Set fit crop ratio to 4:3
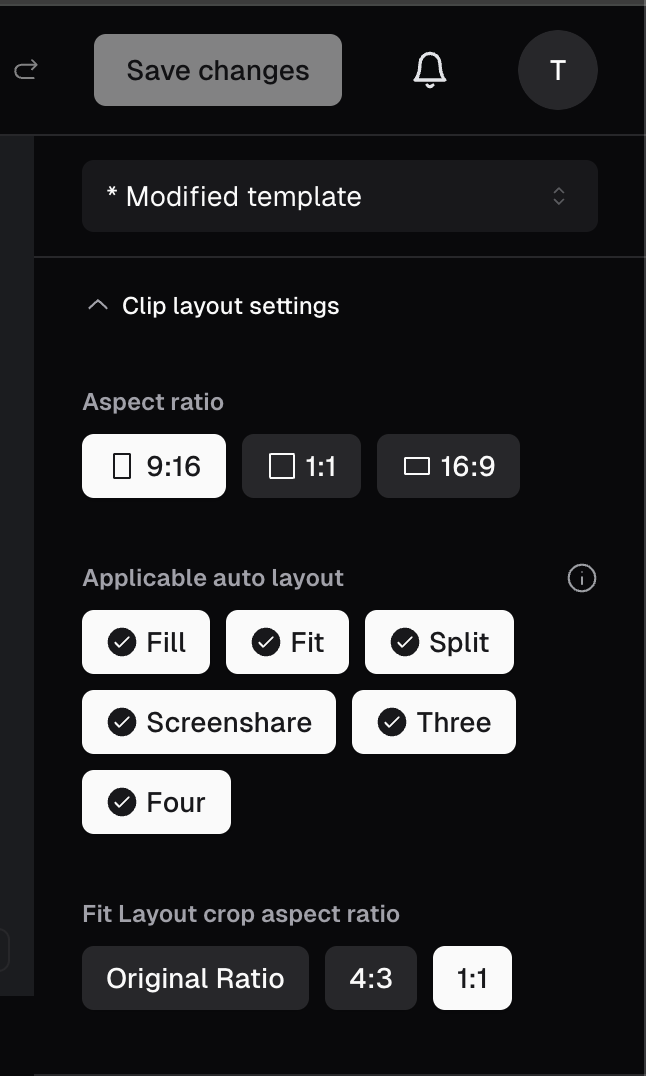 click(371, 978)
